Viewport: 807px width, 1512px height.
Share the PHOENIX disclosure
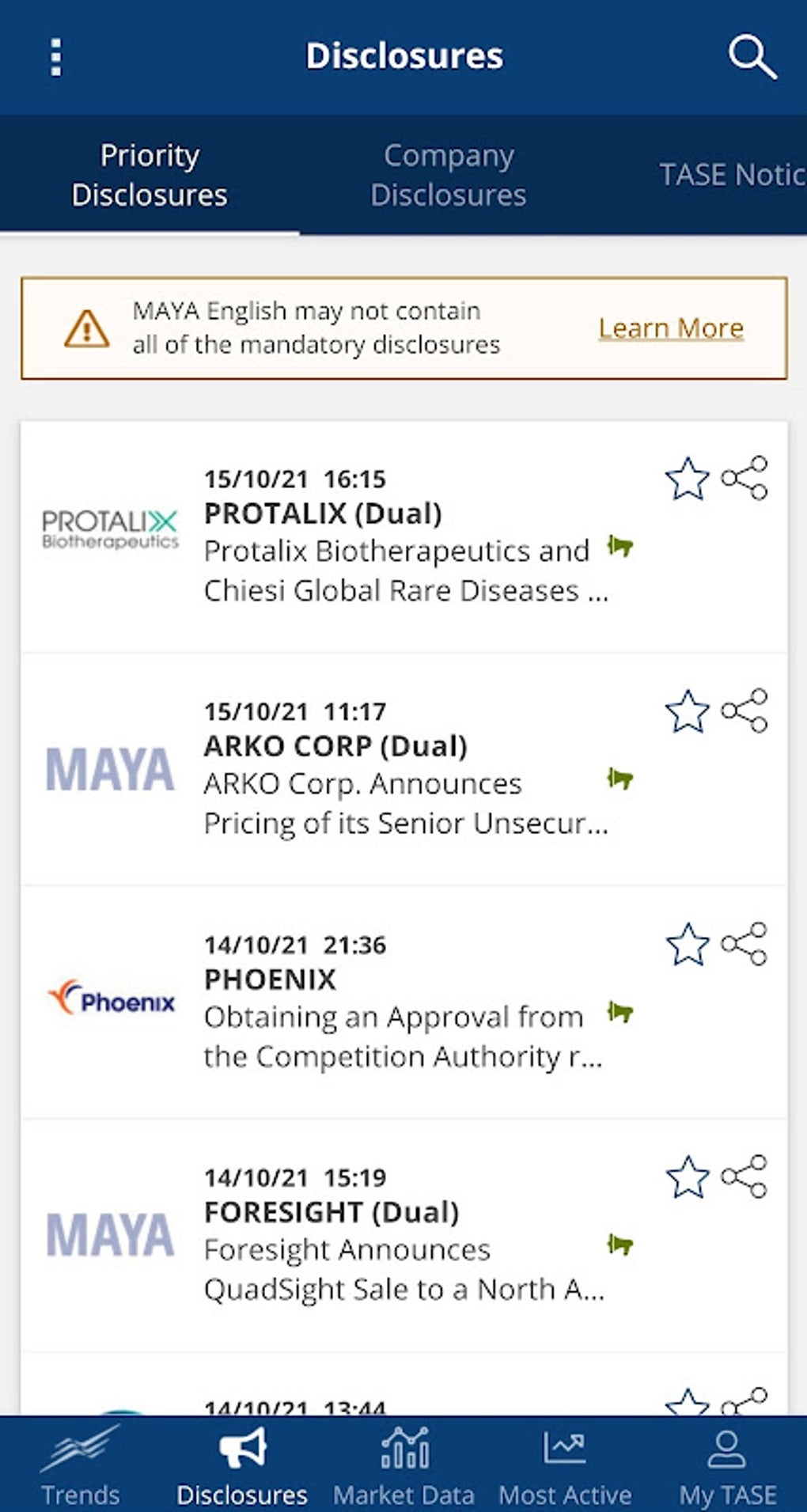(x=744, y=944)
